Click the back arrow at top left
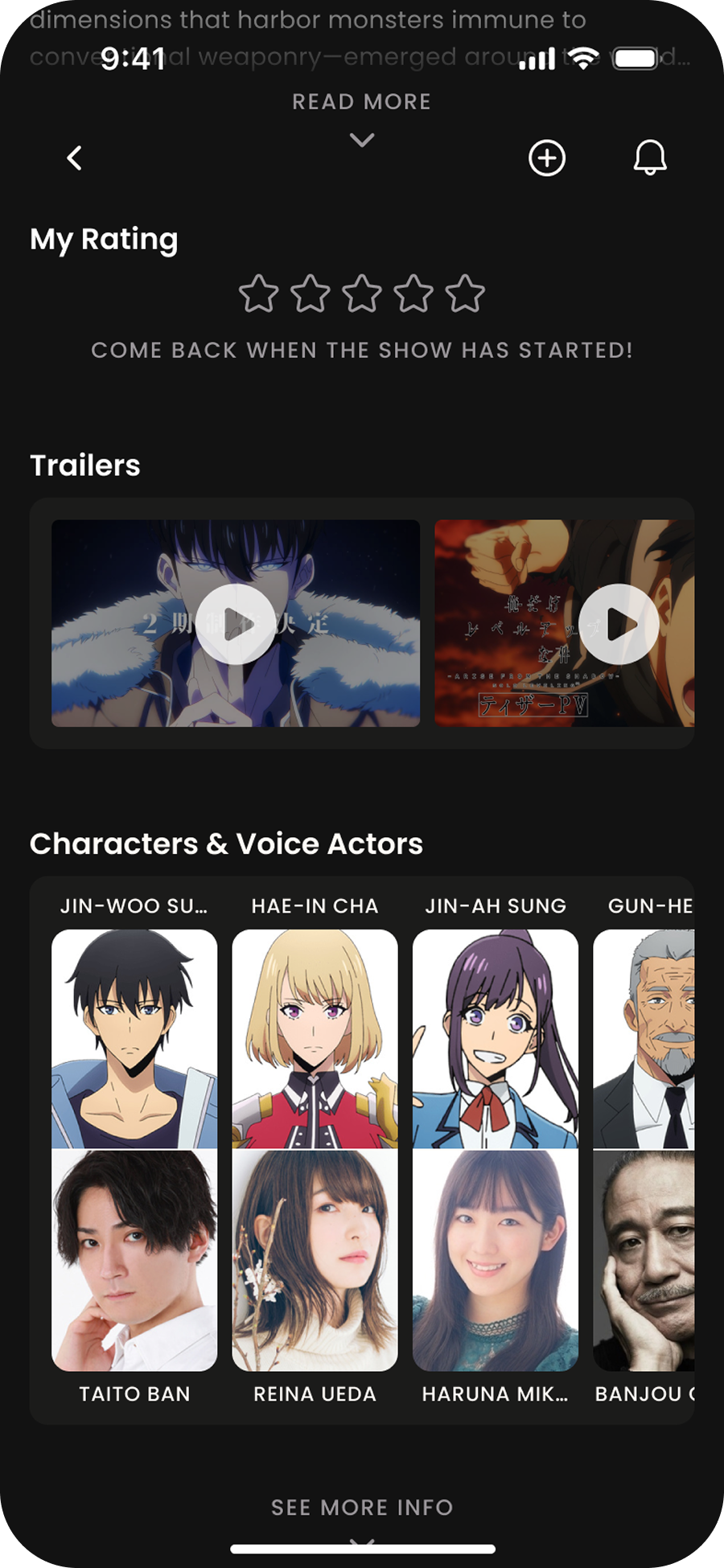Image resolution: width=724 pixels, height=1568 pixels. pyautogui.click(x=75, y=158)
